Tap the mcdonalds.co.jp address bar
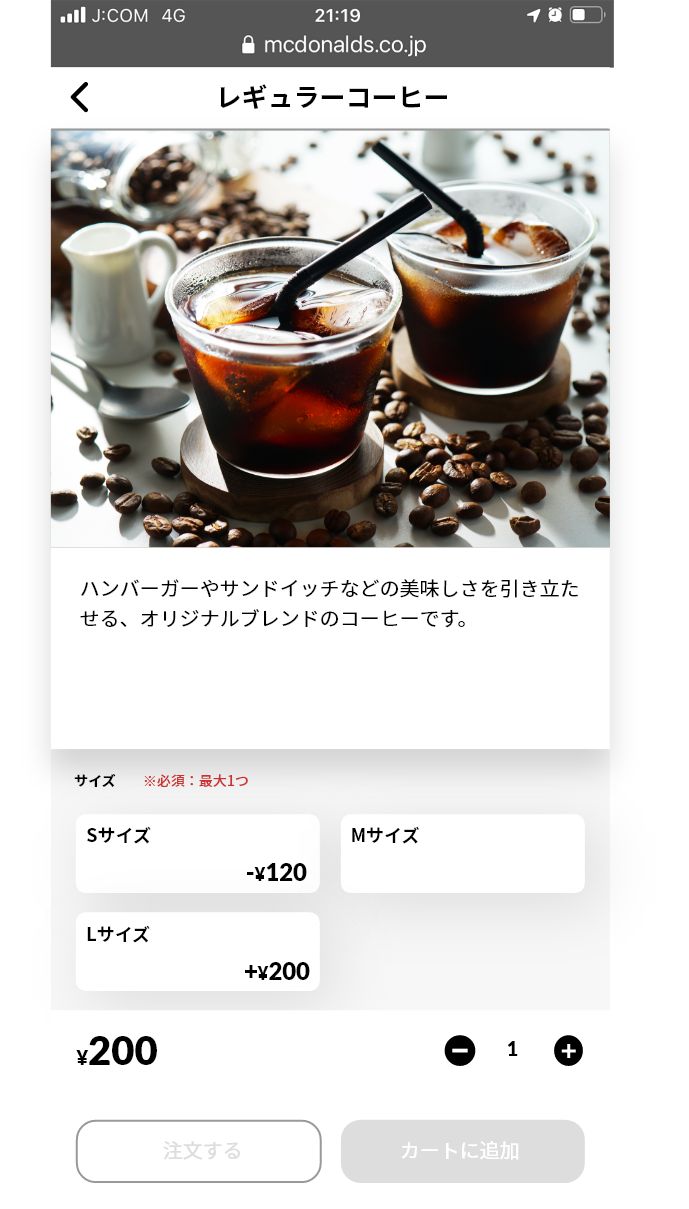Screen dimensions: 689x1209 (x=334, y=46)
